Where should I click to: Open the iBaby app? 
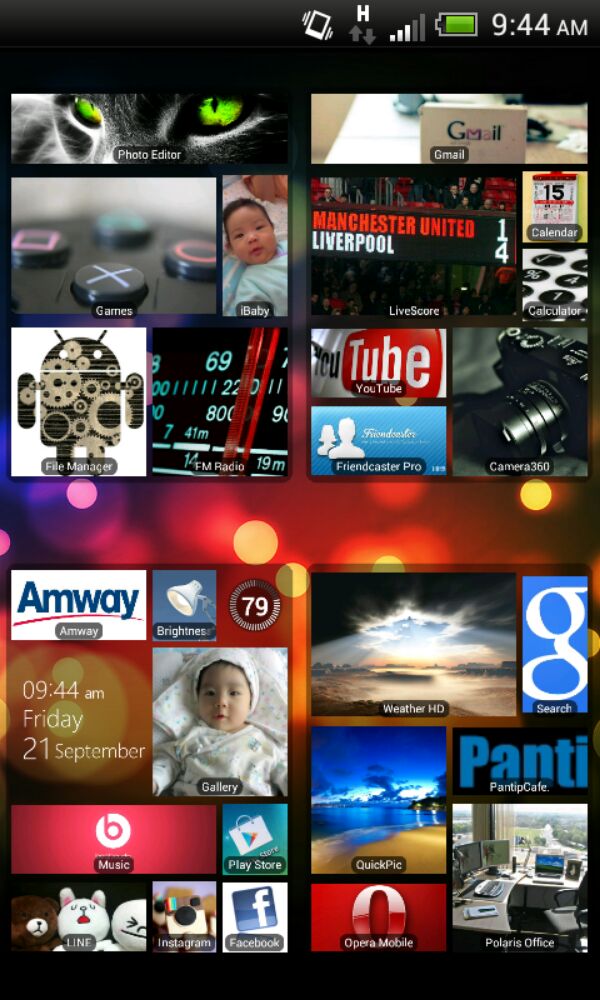click(x=255, y=246)
